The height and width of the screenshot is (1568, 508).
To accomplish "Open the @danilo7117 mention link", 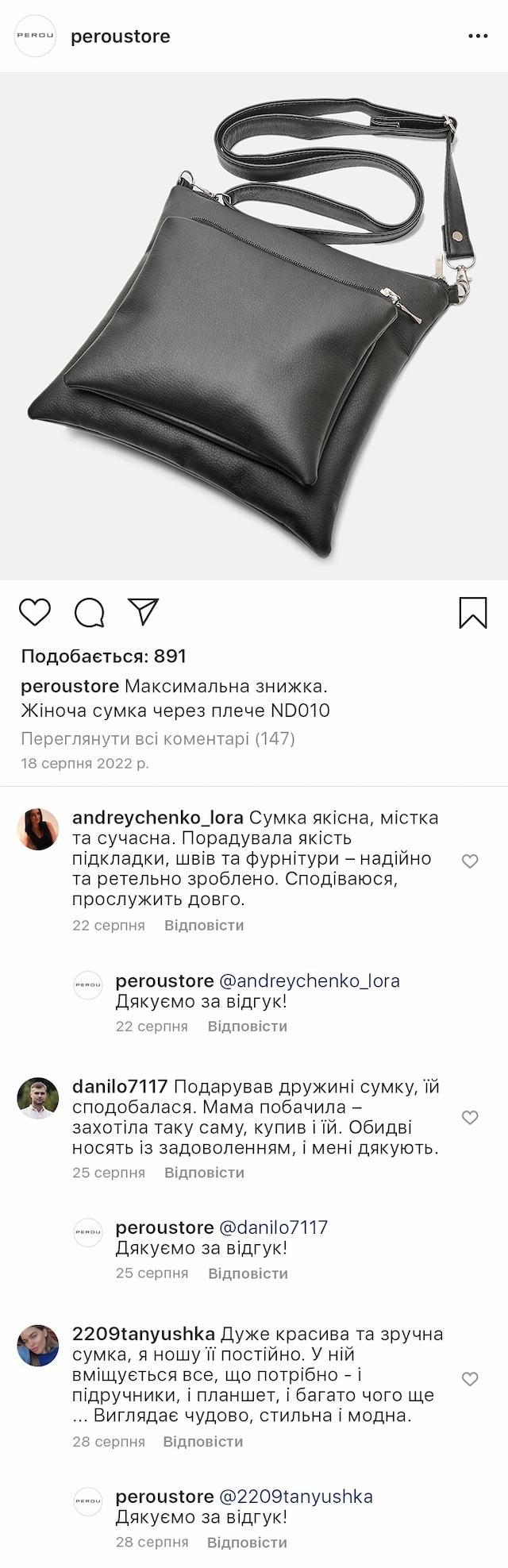I will click(273, 1227).
